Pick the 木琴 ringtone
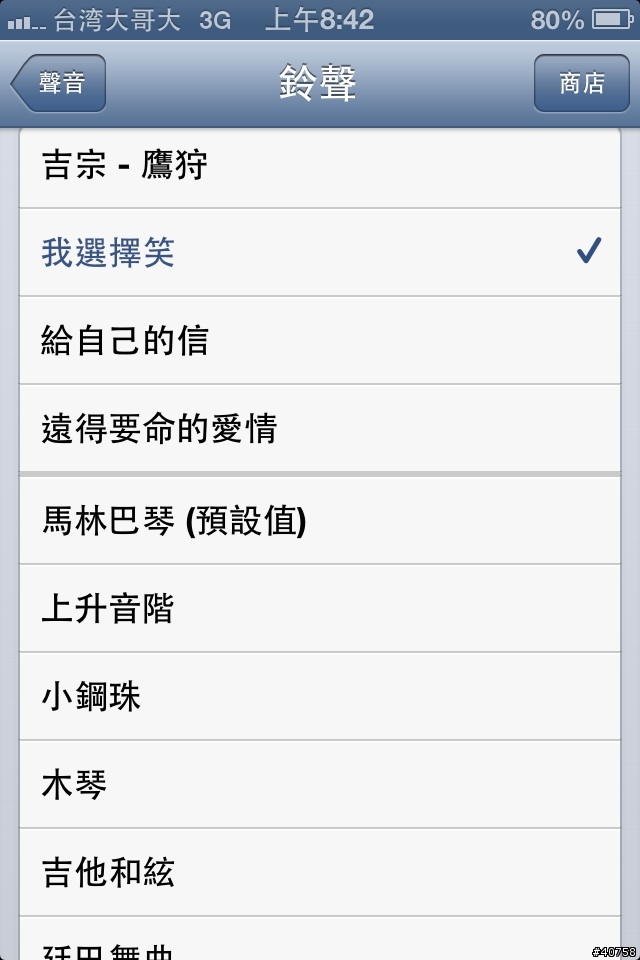This screenshot has height=960, width=640. click(320, 784)
